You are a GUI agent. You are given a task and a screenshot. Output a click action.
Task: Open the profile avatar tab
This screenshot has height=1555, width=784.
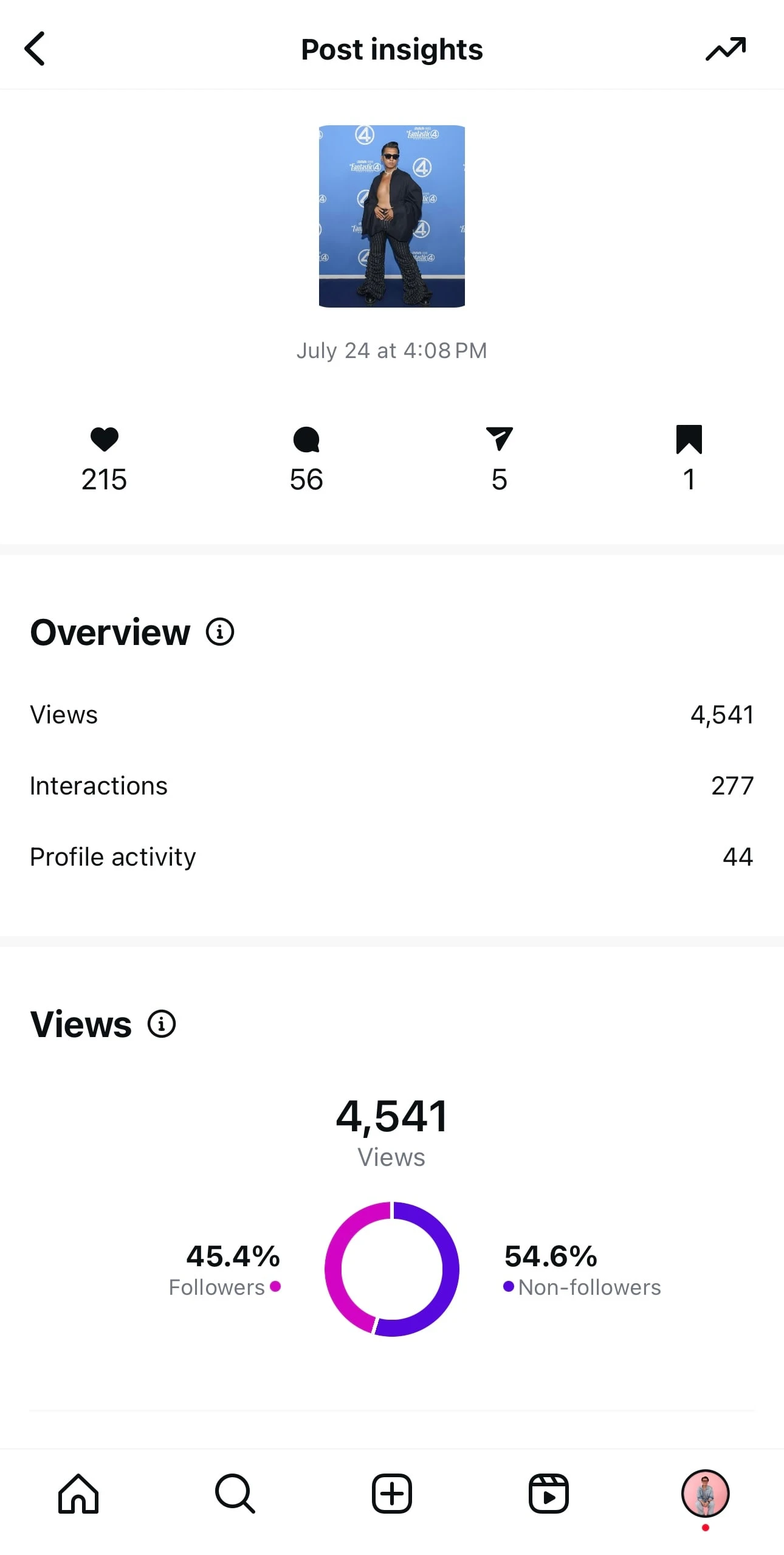click(705, 1493)
